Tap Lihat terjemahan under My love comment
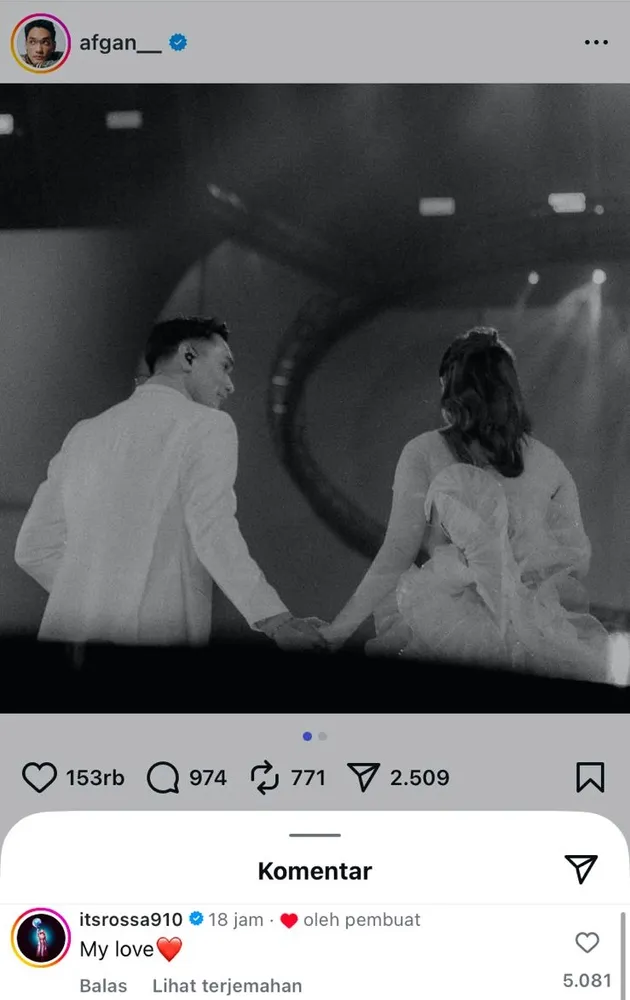The image size is (630, 1000). [x=227, y=985]
